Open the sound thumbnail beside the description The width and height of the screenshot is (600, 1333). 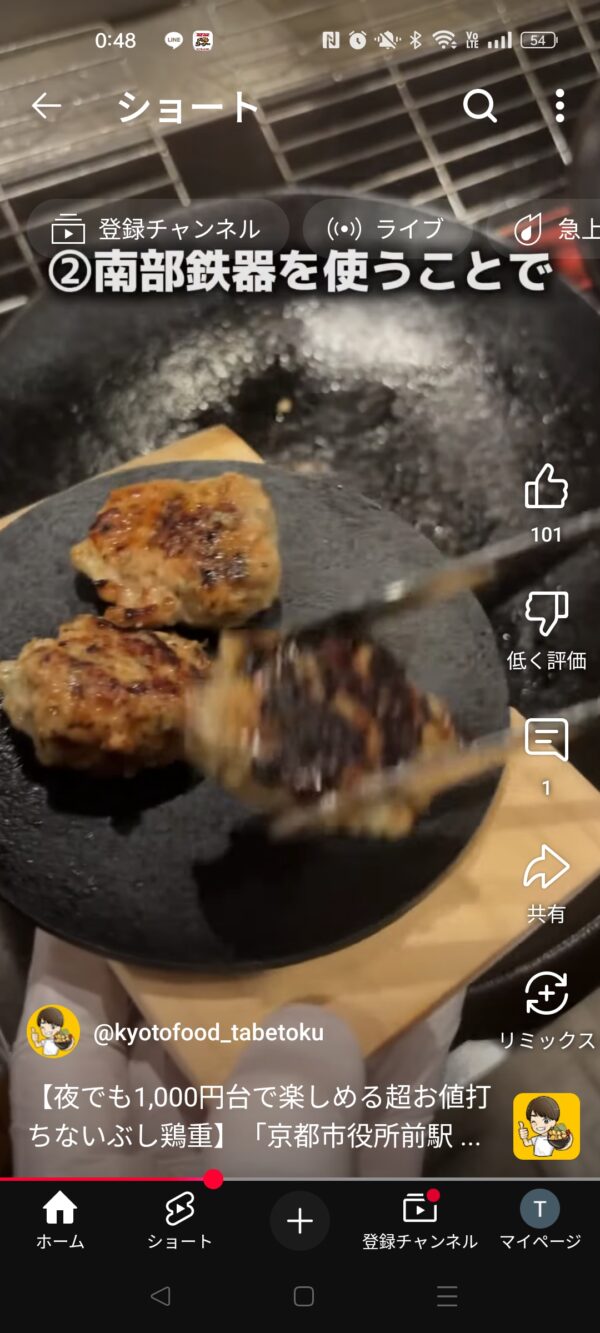546,1126
